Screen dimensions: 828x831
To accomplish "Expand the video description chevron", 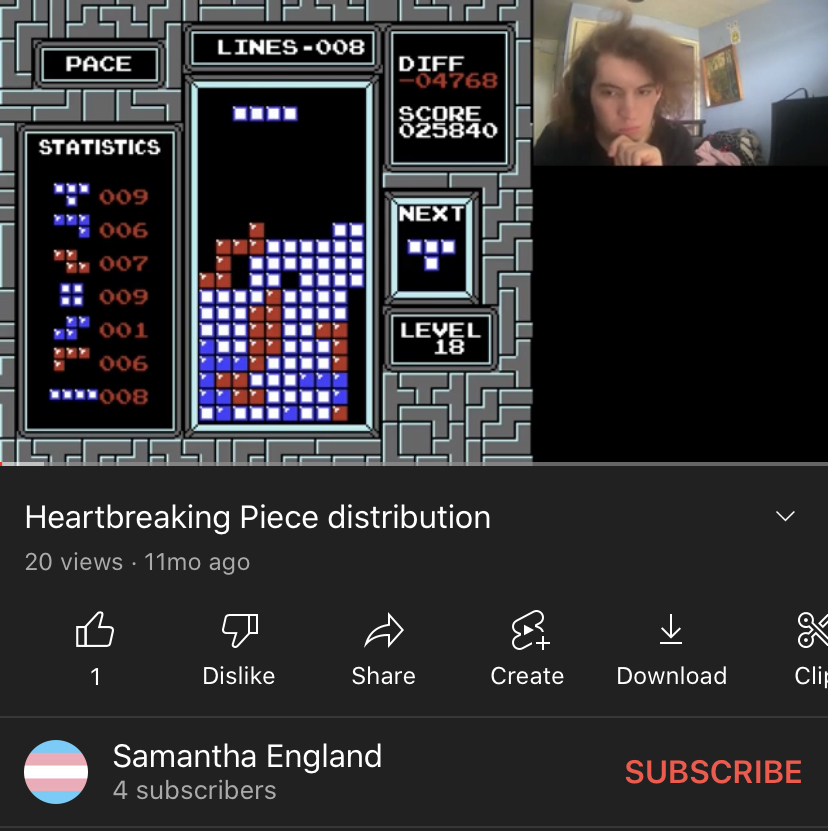I will (x=786, y=517).
